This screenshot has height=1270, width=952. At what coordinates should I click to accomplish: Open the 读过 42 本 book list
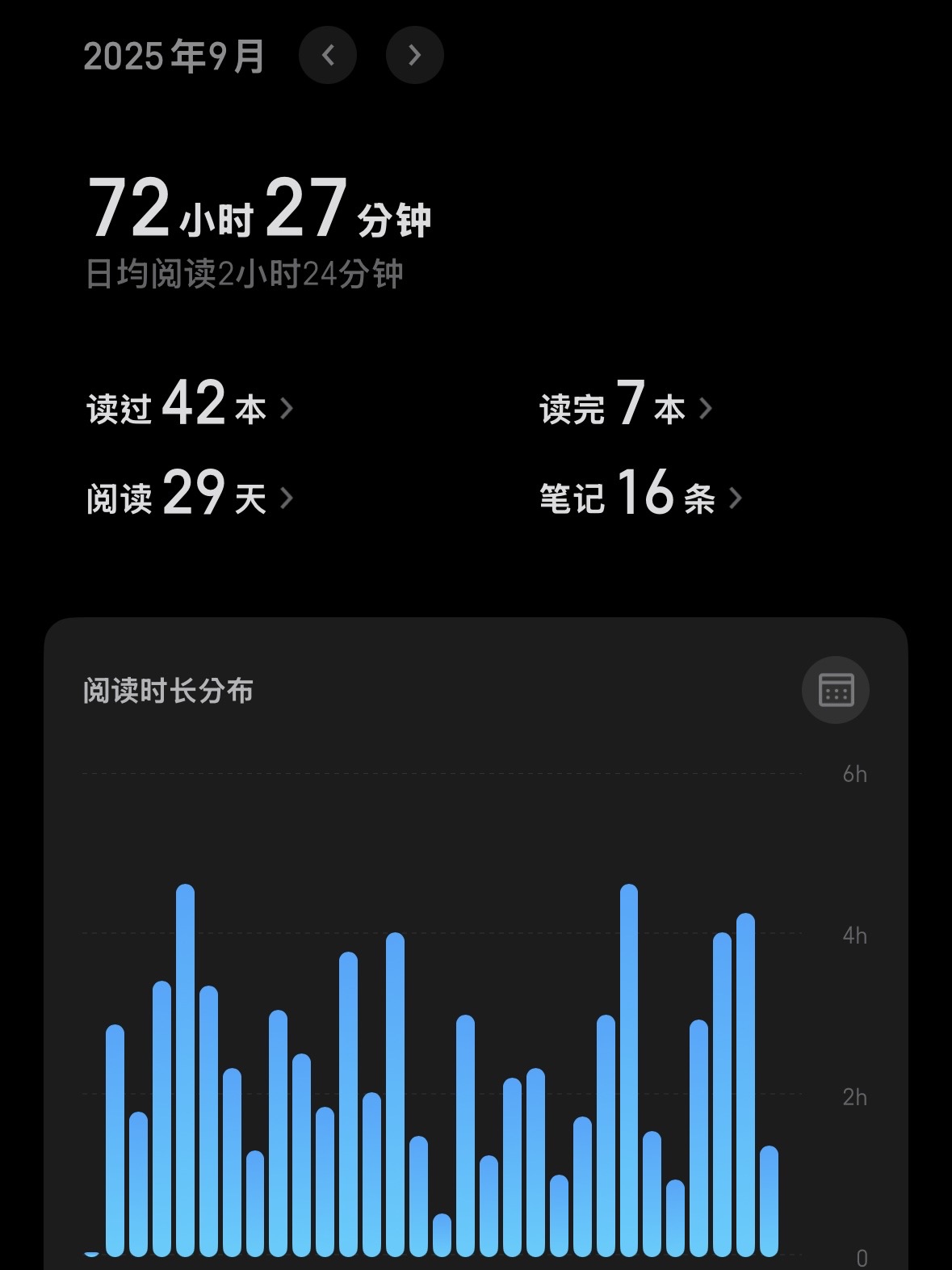pos(190,406)
